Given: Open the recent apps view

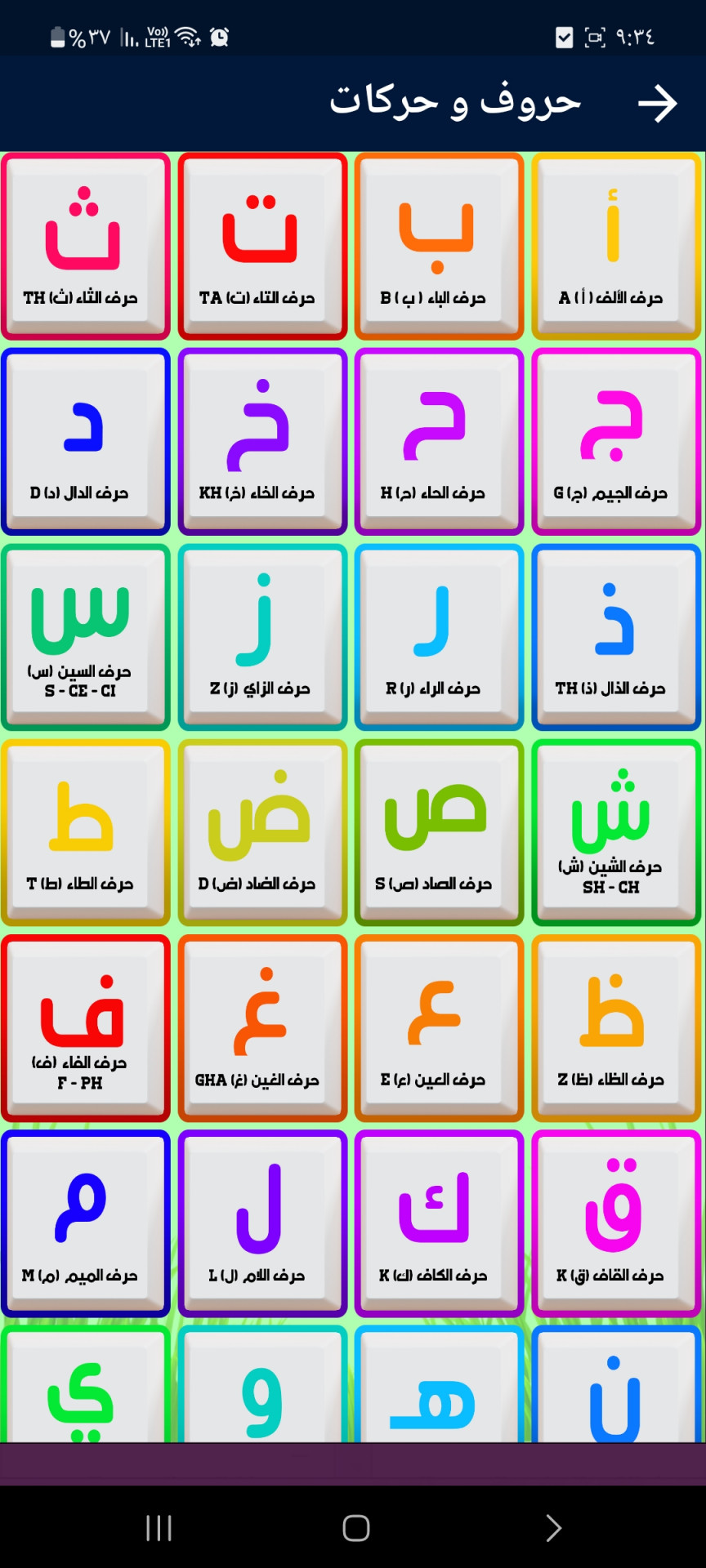Looking at the screenshot, I should pyautogui.click(x=159, y=1527).
